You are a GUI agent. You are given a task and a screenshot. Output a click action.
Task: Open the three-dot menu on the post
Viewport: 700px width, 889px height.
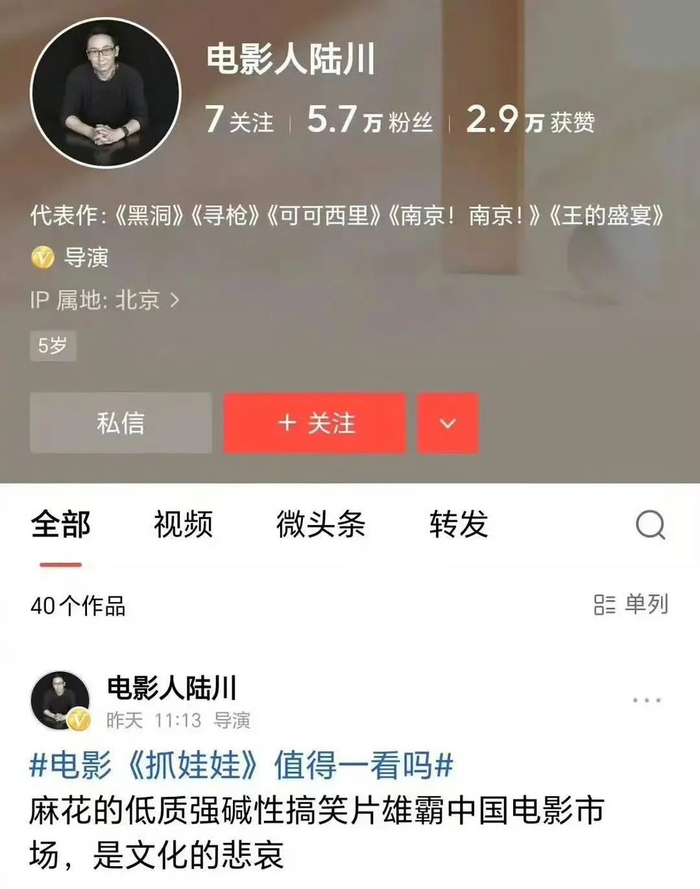[x=647, y=700]
